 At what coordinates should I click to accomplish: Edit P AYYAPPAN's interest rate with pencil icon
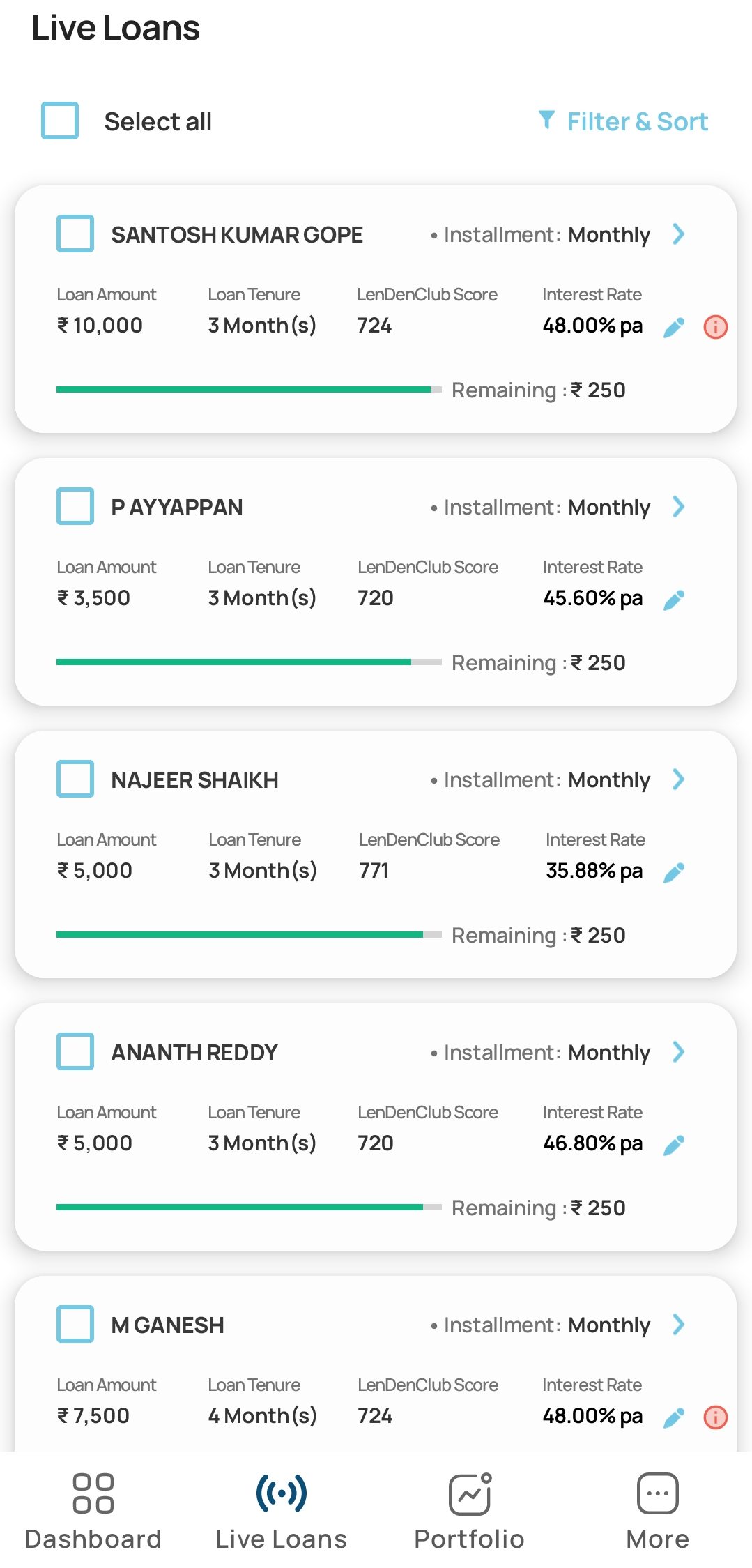pos(673,598)
